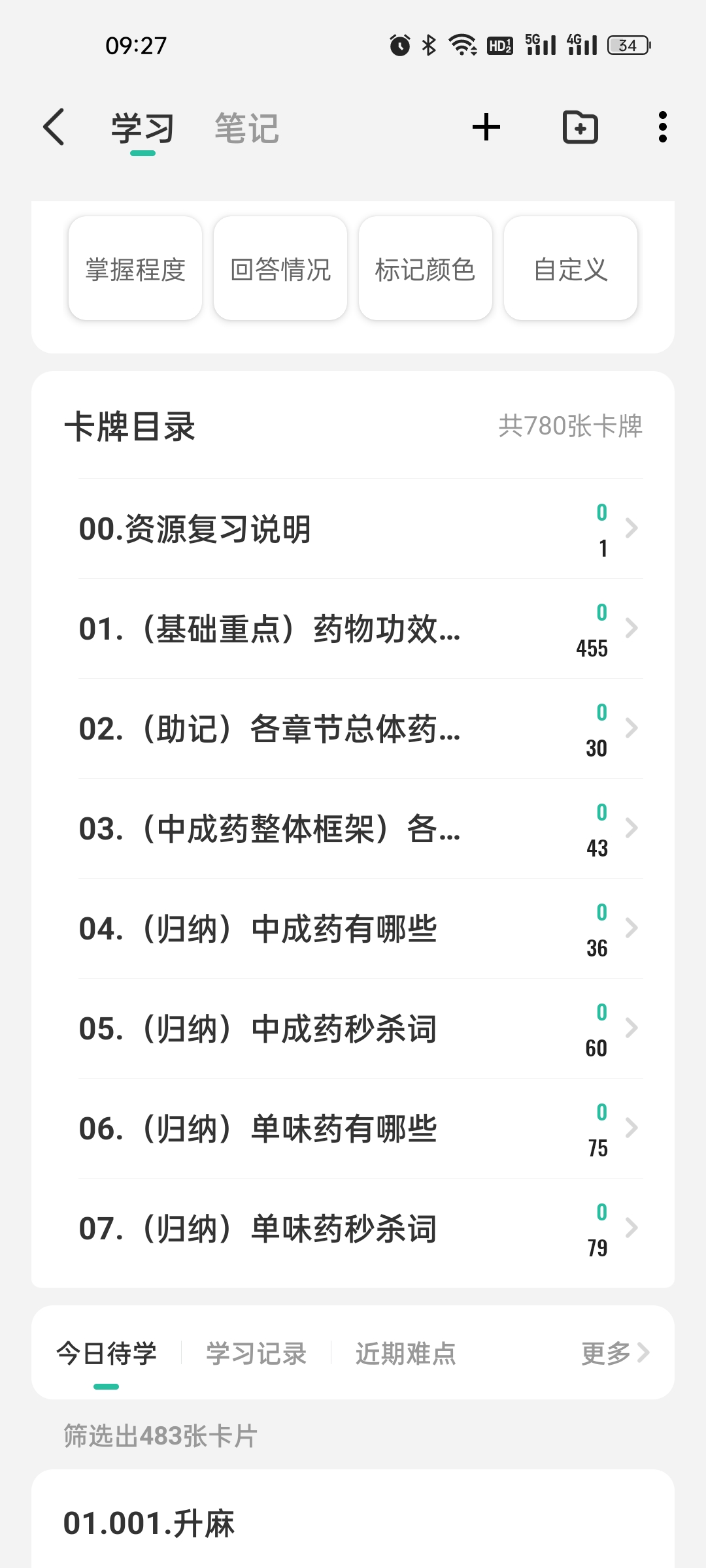Switch to the 笔记 tab
The width and height of the screenshot is (706, 1568).
pos(246,128)
